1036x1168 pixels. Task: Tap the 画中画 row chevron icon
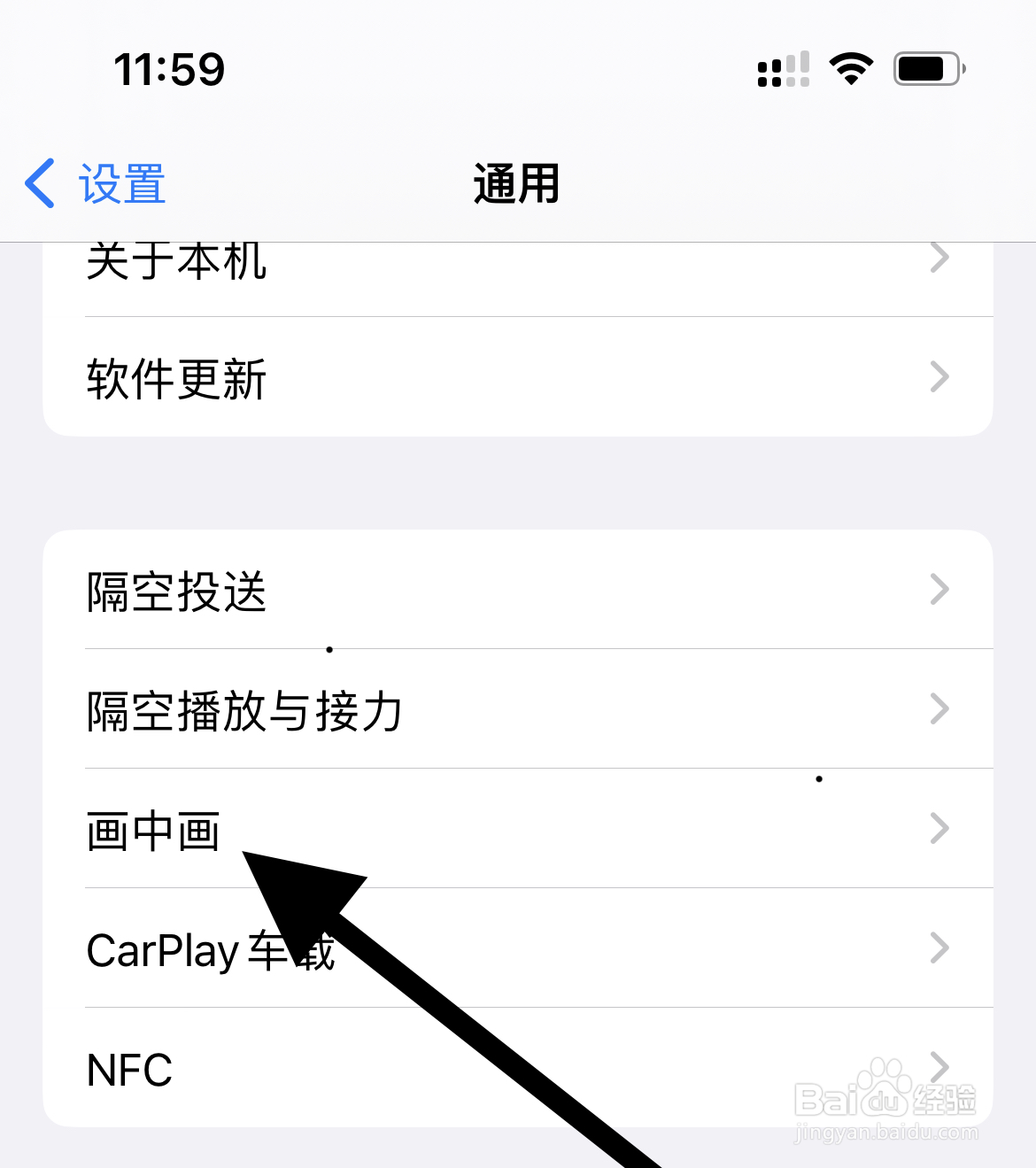click(939, 829)
